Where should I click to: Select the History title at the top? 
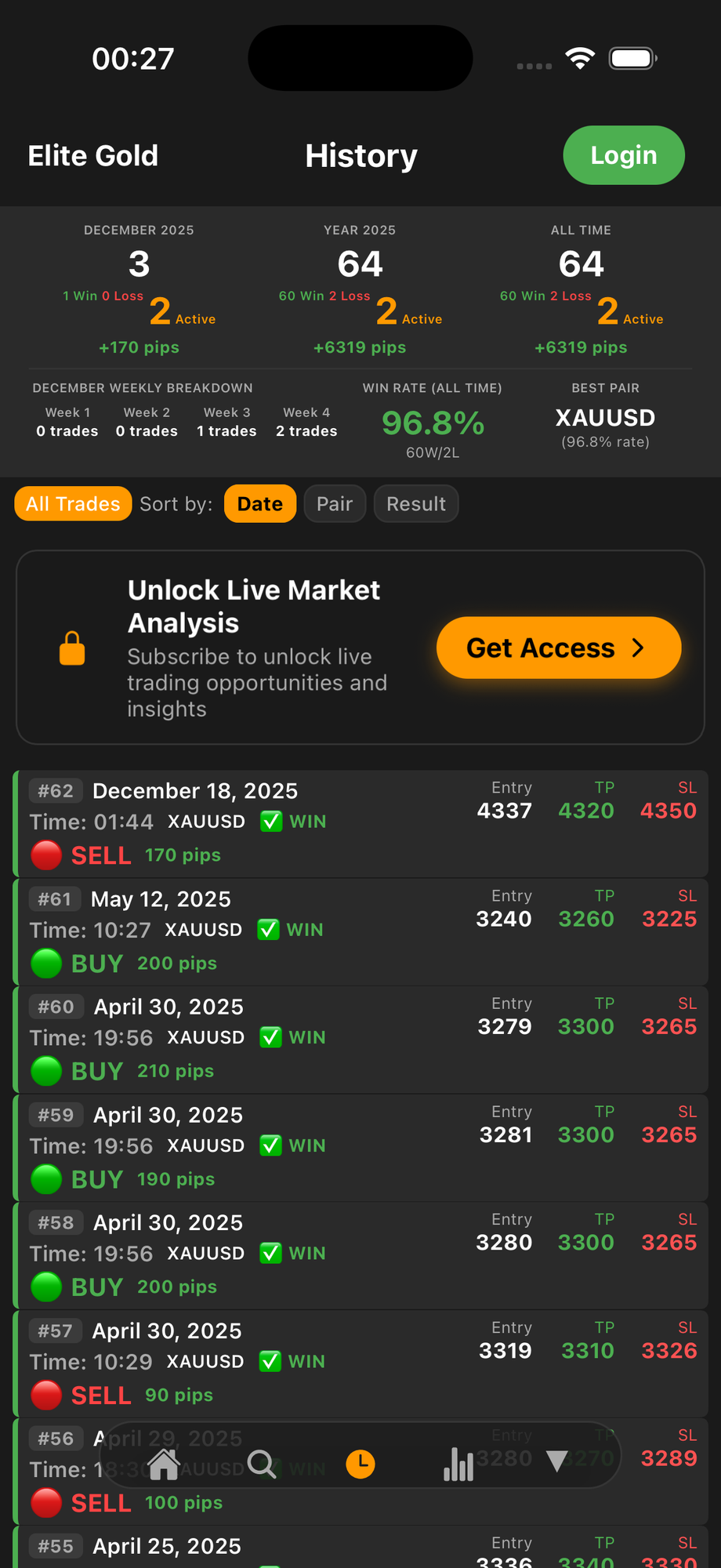[360, 155]
